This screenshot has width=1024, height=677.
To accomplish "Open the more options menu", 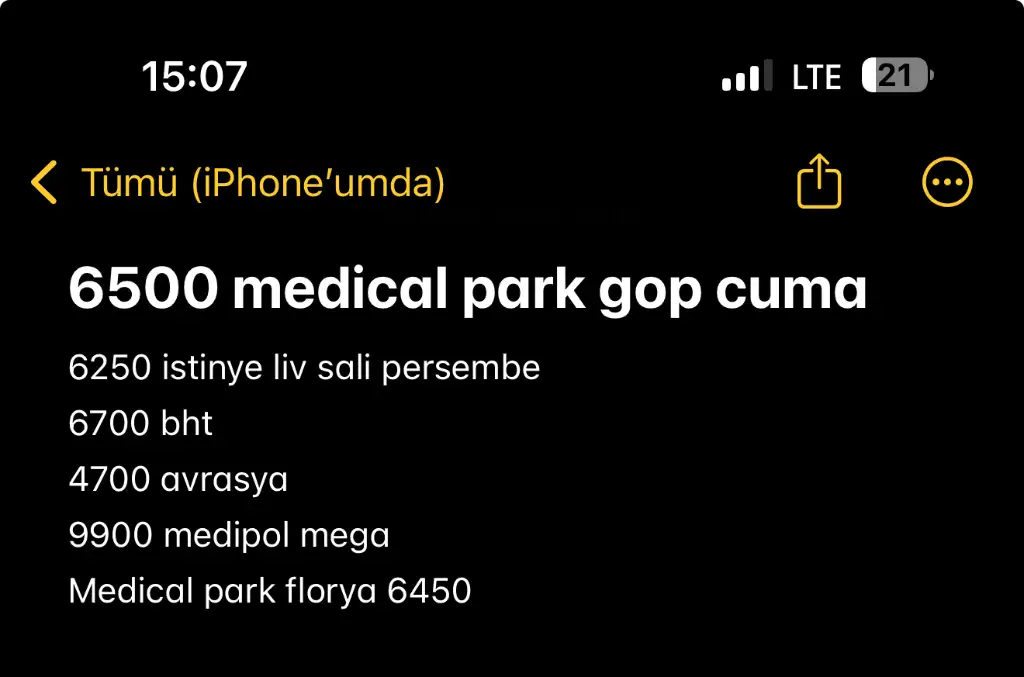I will click(946, 182).
